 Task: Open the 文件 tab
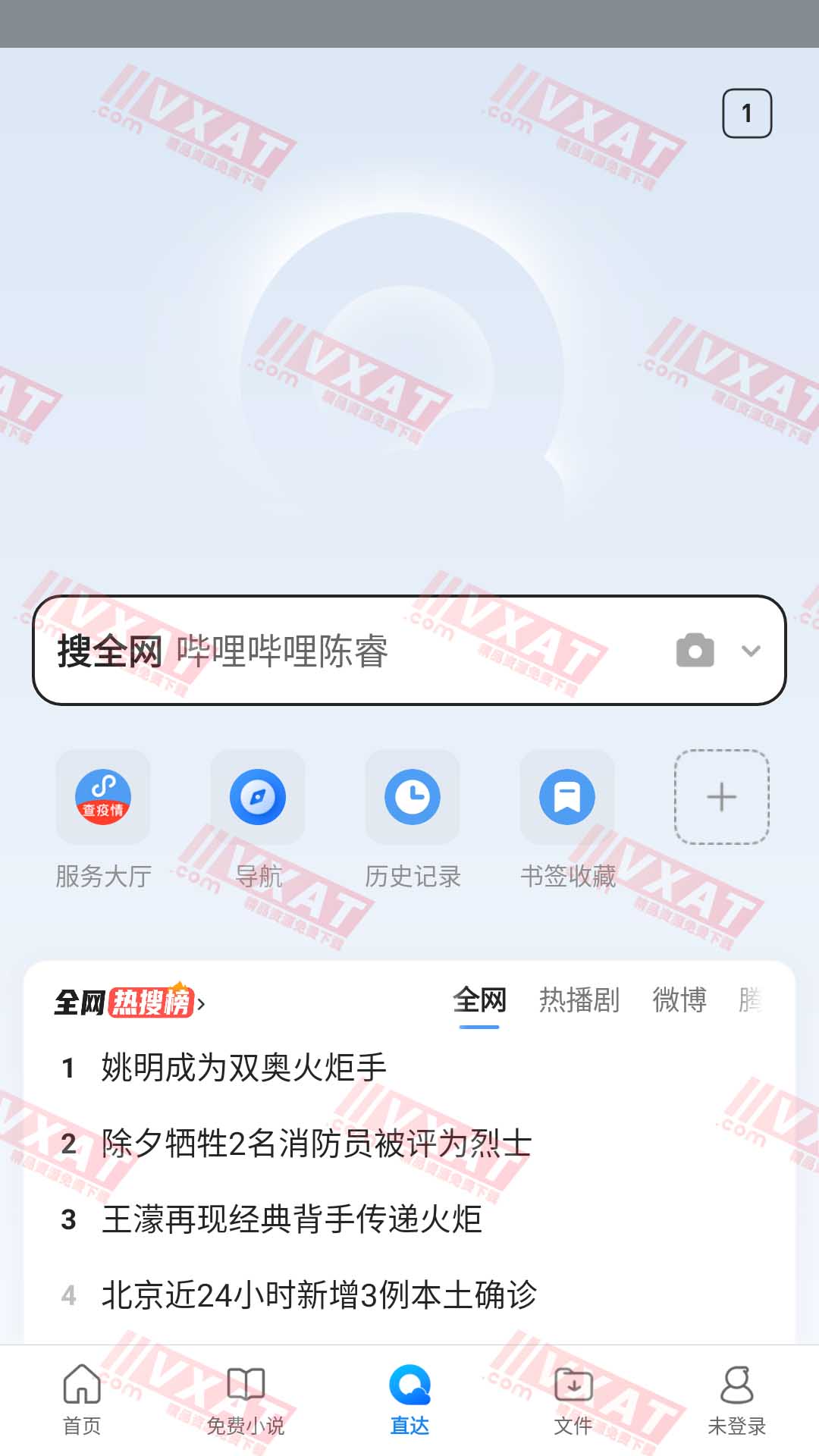coord(573,1399)
